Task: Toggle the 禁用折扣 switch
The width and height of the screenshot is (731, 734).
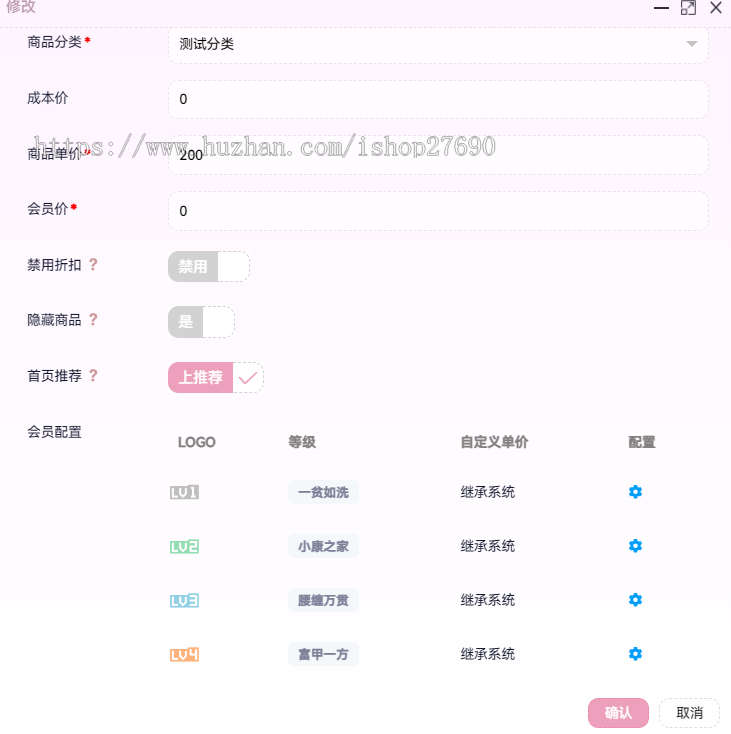Action: coord(208,266)
